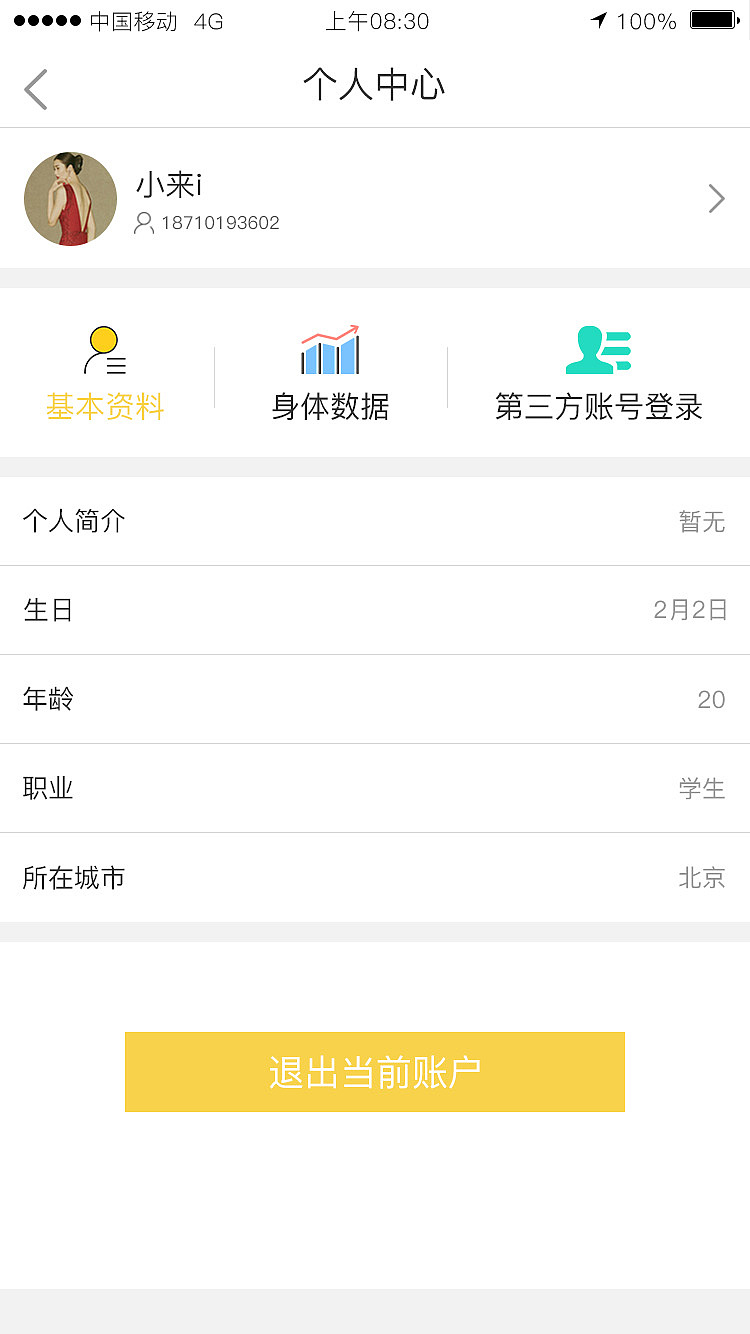
Task: Tap the battery icon in status bar
Action: tap(713, 18)
